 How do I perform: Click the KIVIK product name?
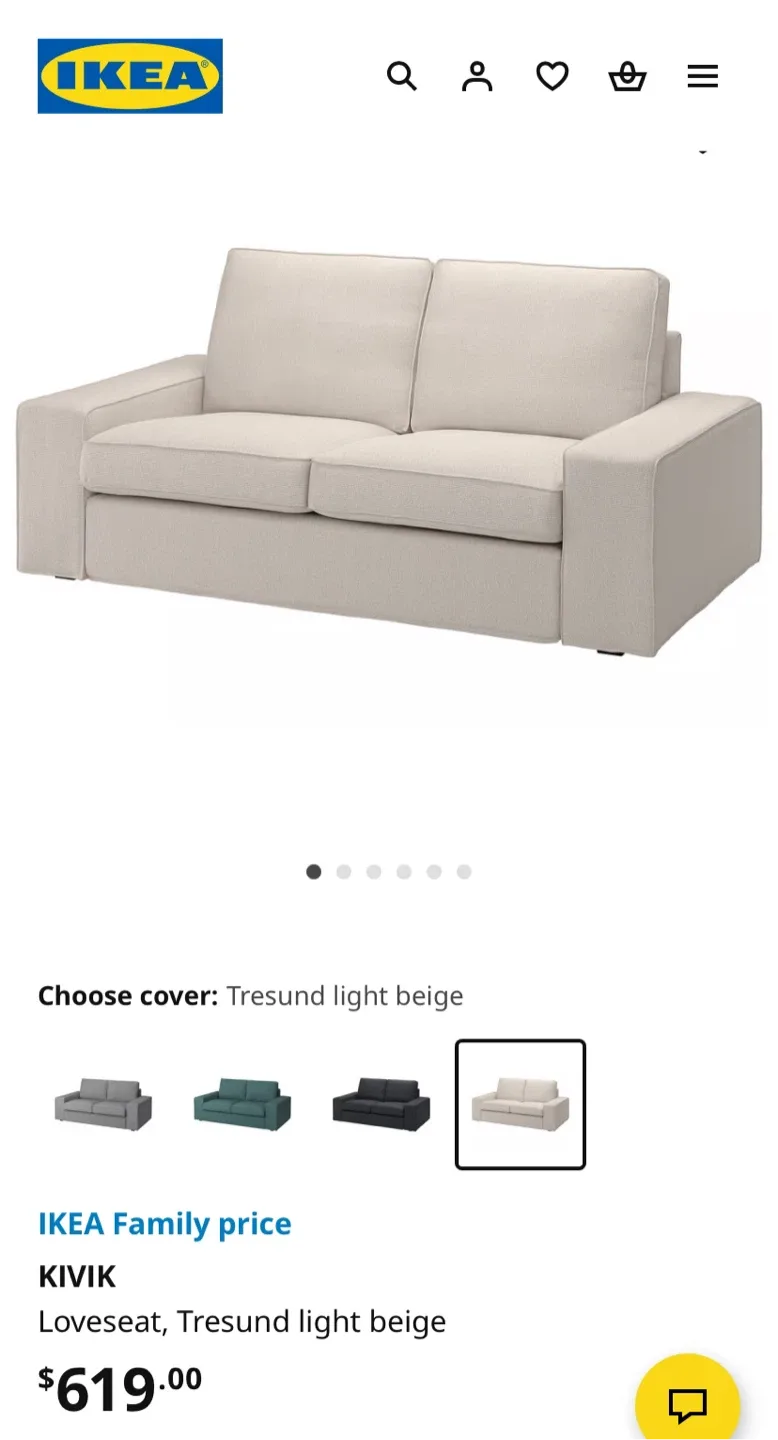coord(77,1276)
